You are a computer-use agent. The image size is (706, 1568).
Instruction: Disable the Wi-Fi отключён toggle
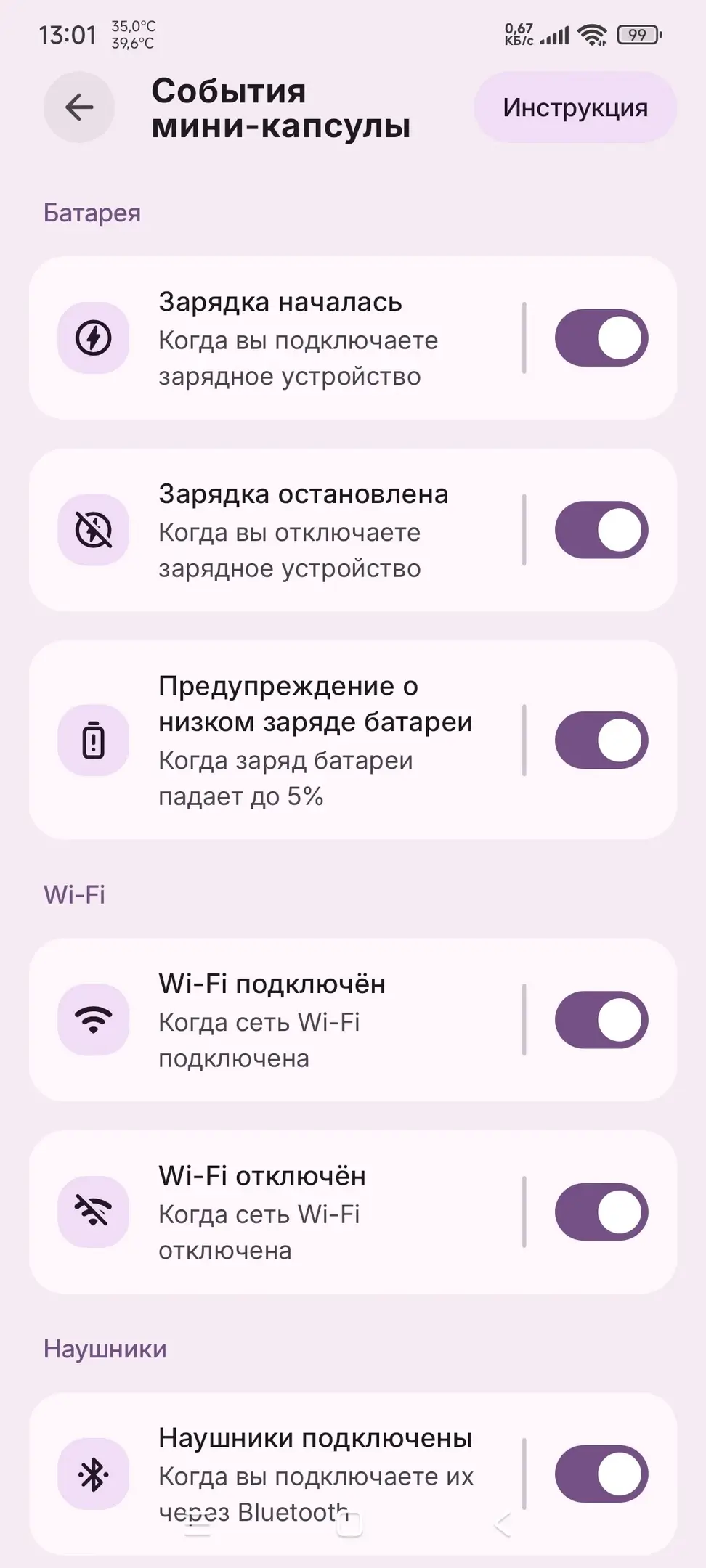tap(601, 1212)
